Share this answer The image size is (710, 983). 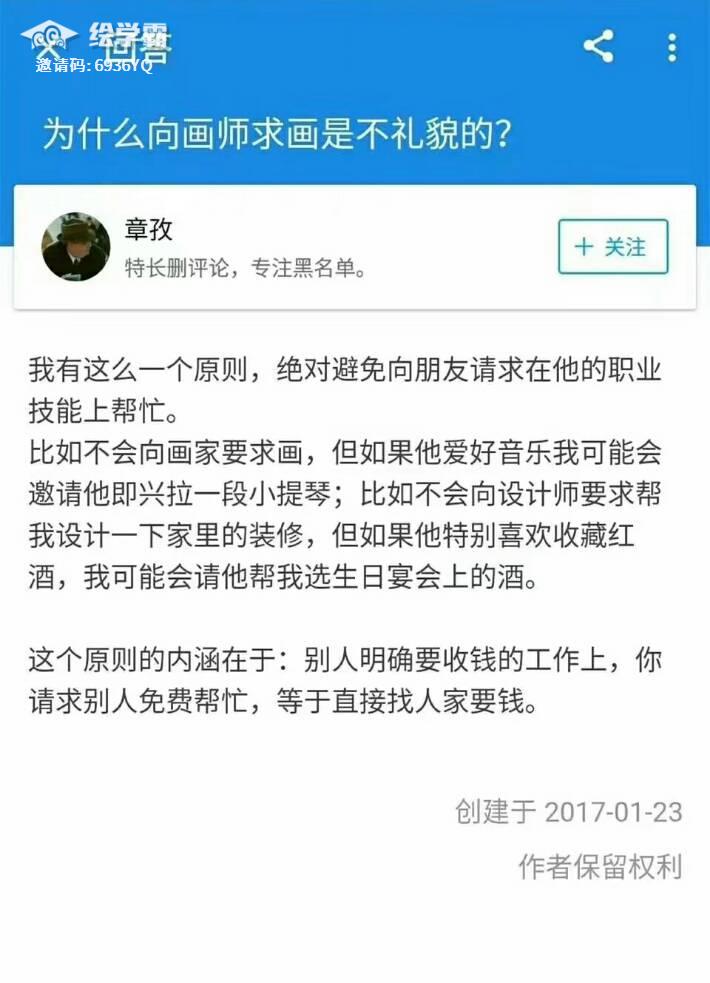pos(598,47)
